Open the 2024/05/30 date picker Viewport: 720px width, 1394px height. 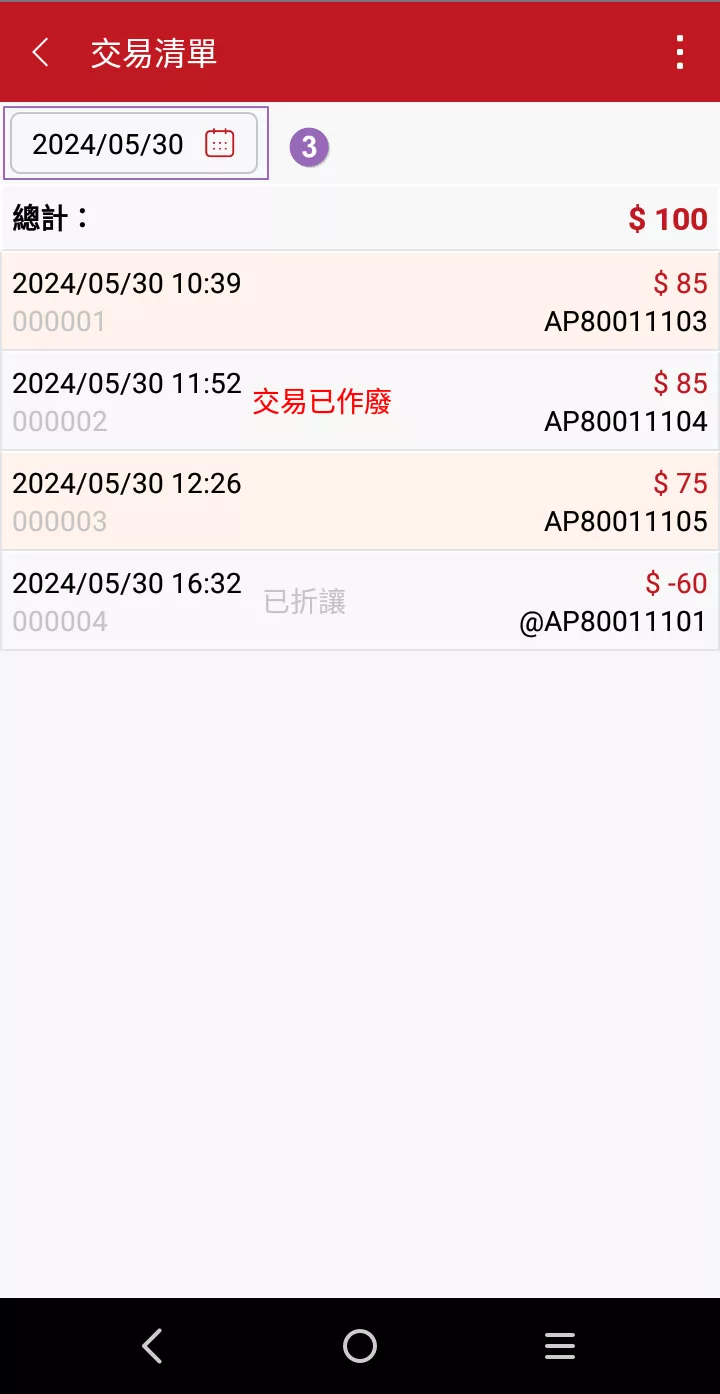coord(134,144)
